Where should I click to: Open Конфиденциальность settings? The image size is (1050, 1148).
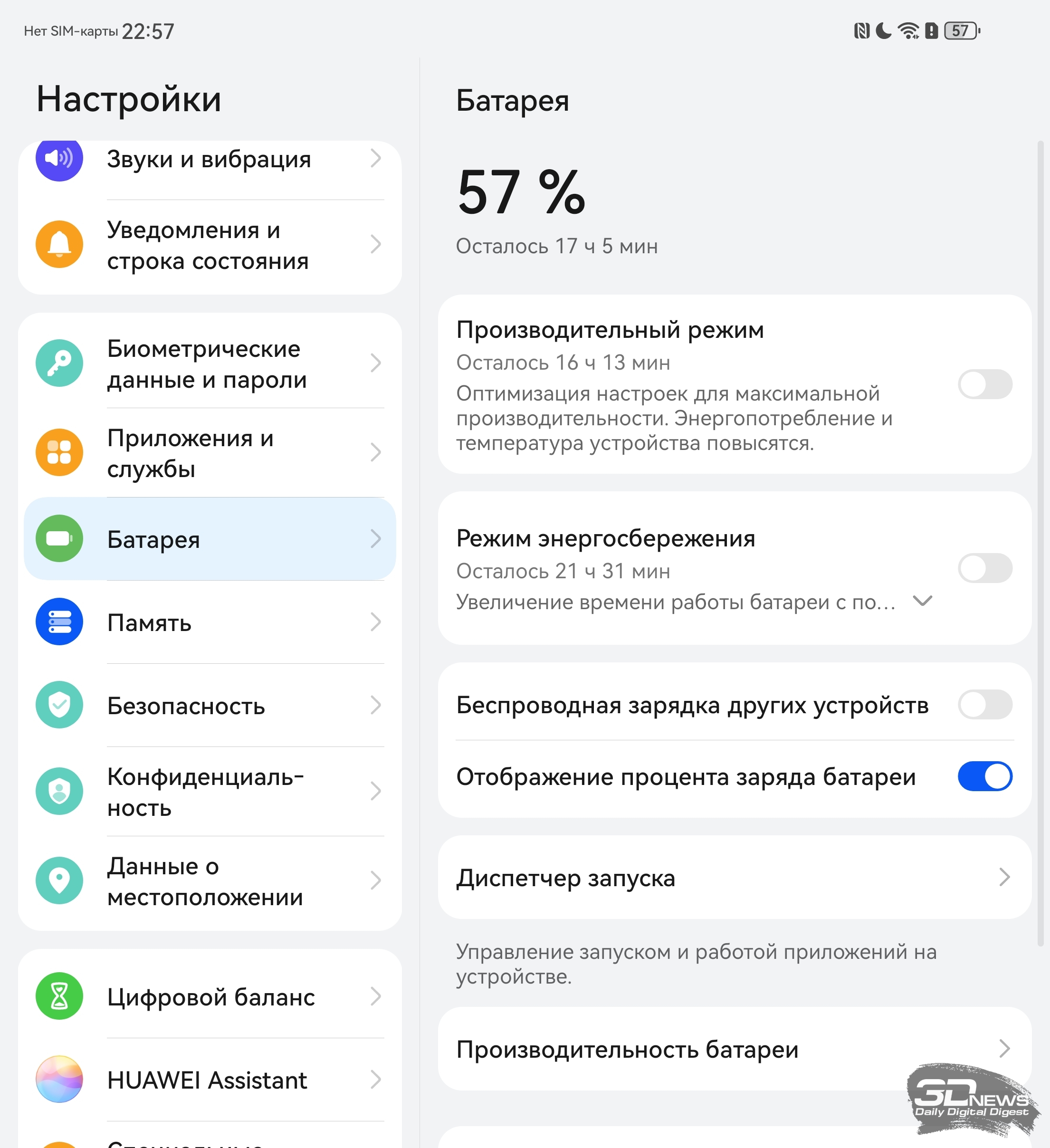click(x=209, y=792)
